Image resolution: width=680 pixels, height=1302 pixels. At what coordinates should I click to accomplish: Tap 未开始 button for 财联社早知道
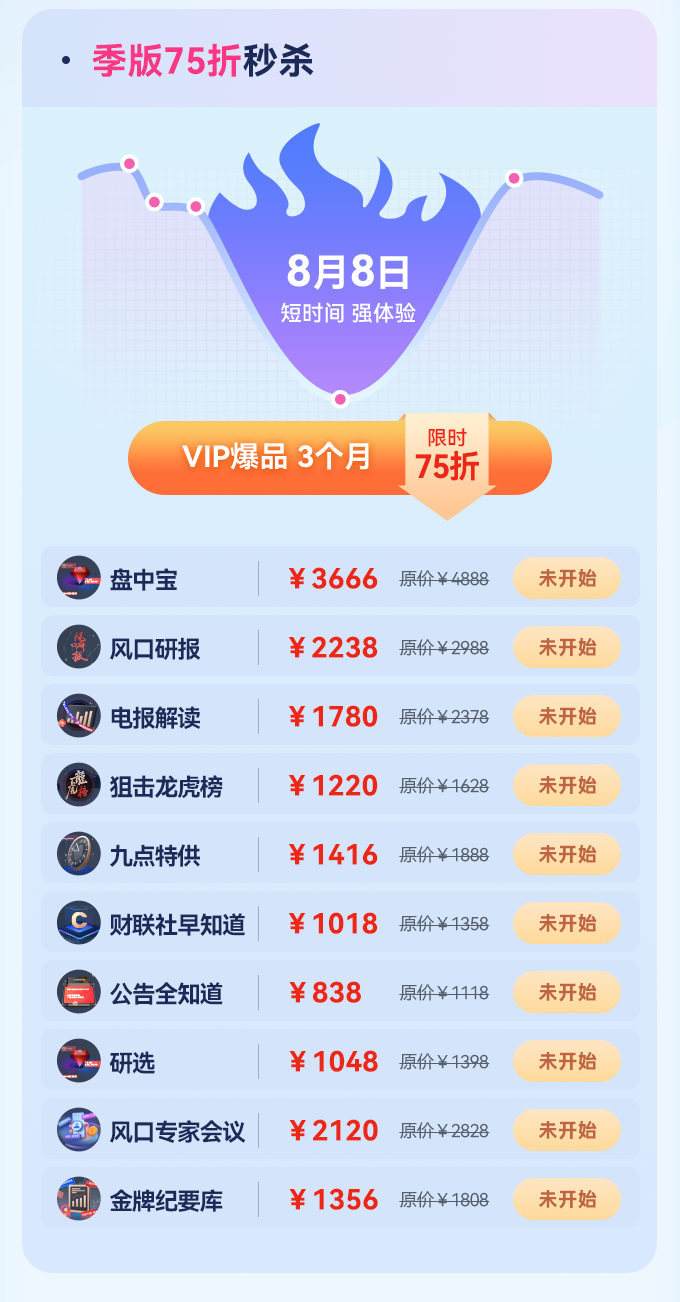click(567, 923)
